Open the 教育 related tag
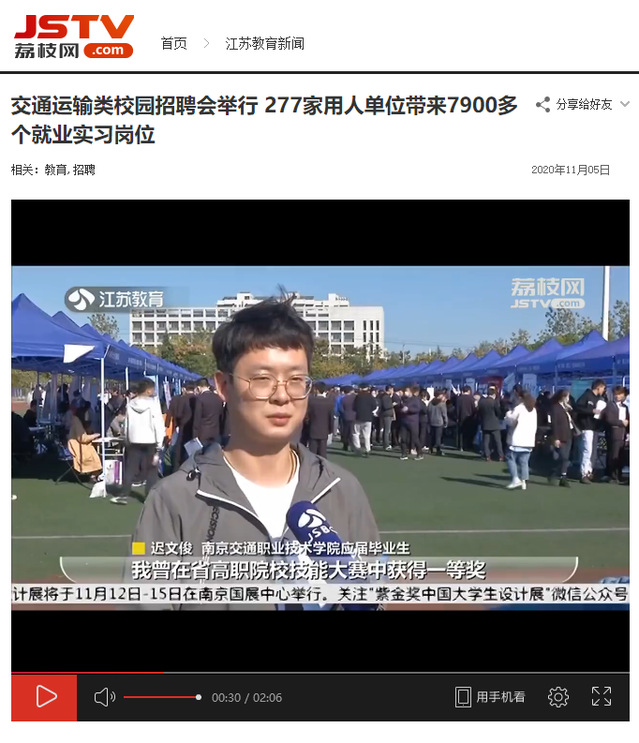The height and width of the screenshot is (743, 639). pos(55,170)
